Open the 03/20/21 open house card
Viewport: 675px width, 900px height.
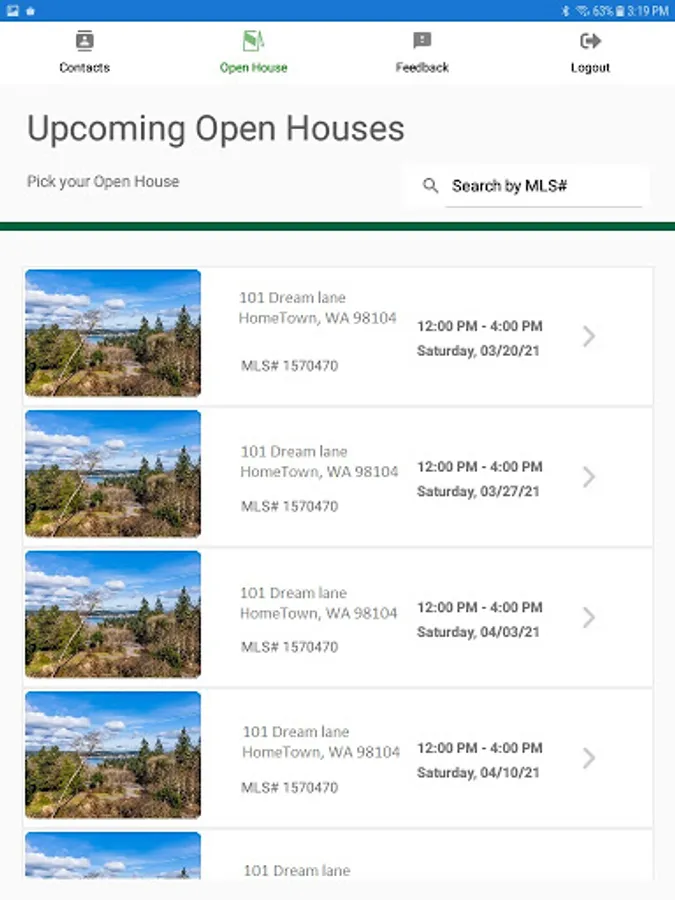[x=338, y=336]
